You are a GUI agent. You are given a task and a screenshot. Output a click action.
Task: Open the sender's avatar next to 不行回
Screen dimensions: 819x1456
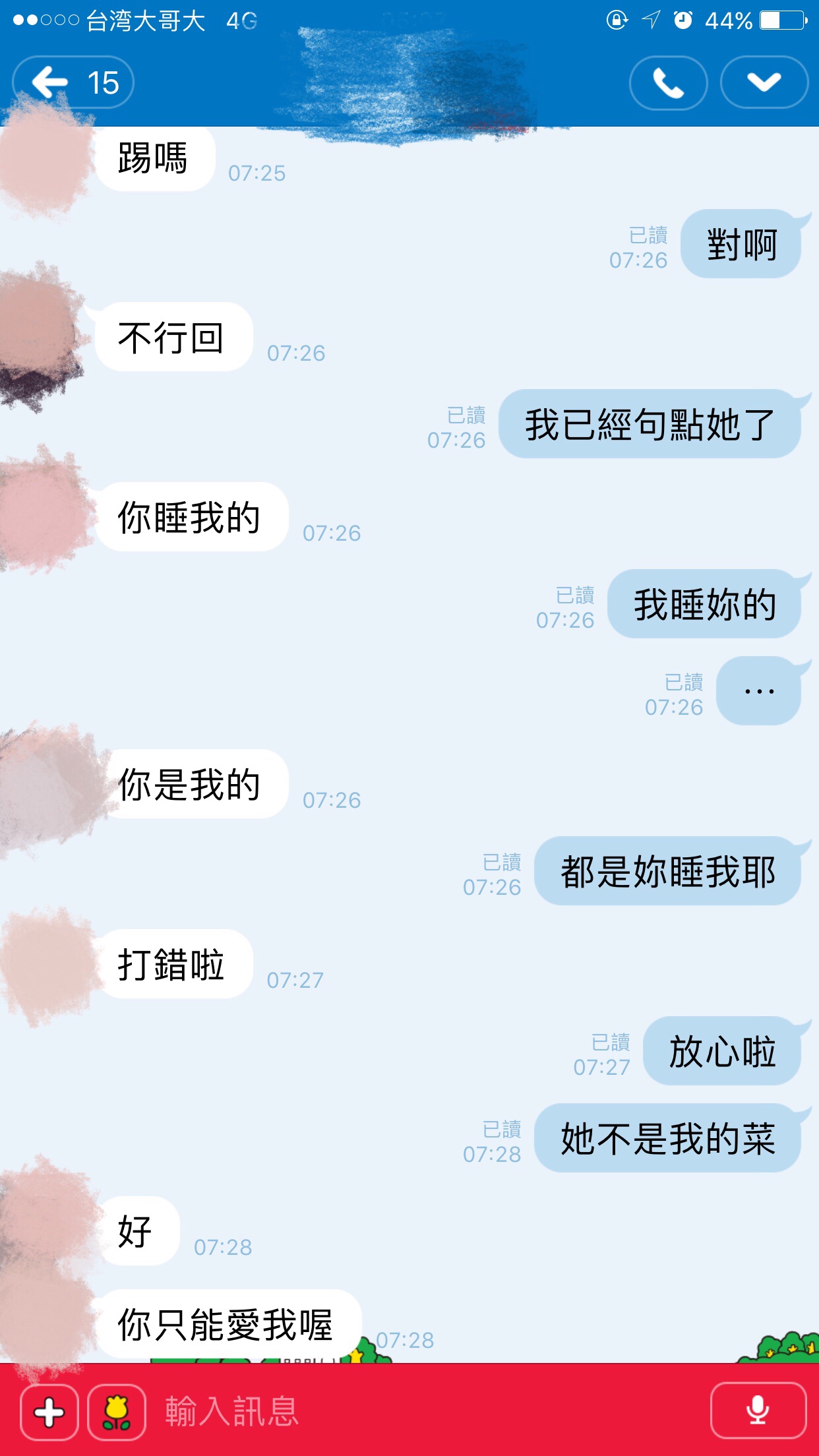[x=41, y=336]
